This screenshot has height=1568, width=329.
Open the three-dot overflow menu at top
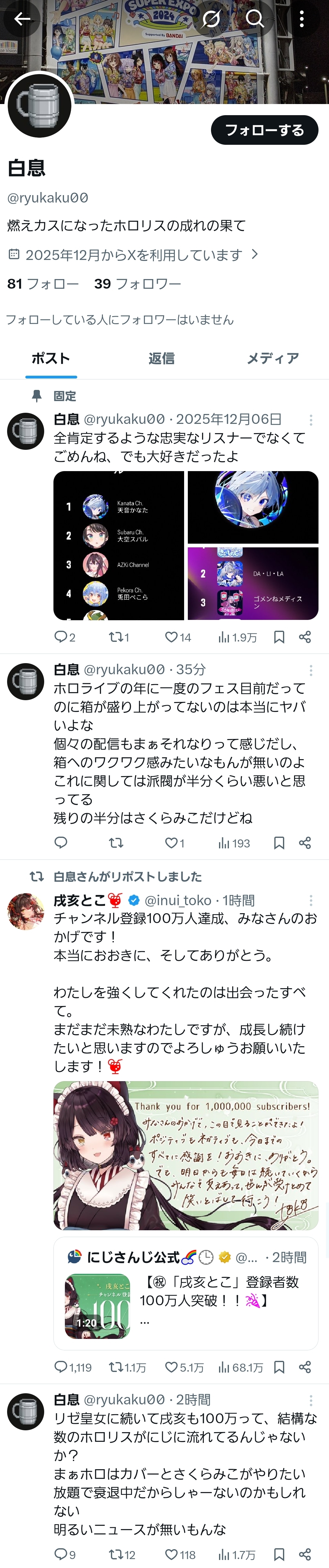tap(302, 19)
